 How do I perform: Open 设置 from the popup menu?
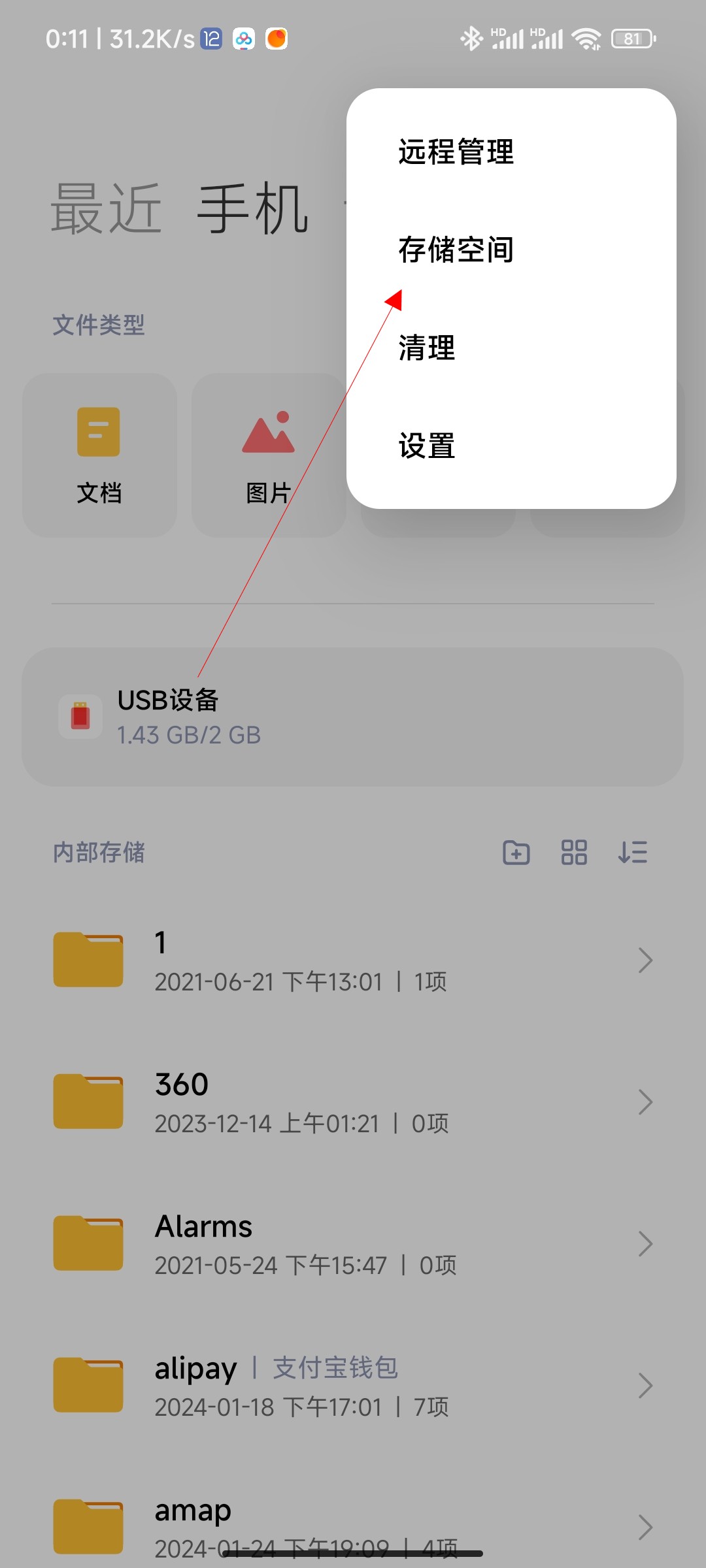(x=511, y=446)
